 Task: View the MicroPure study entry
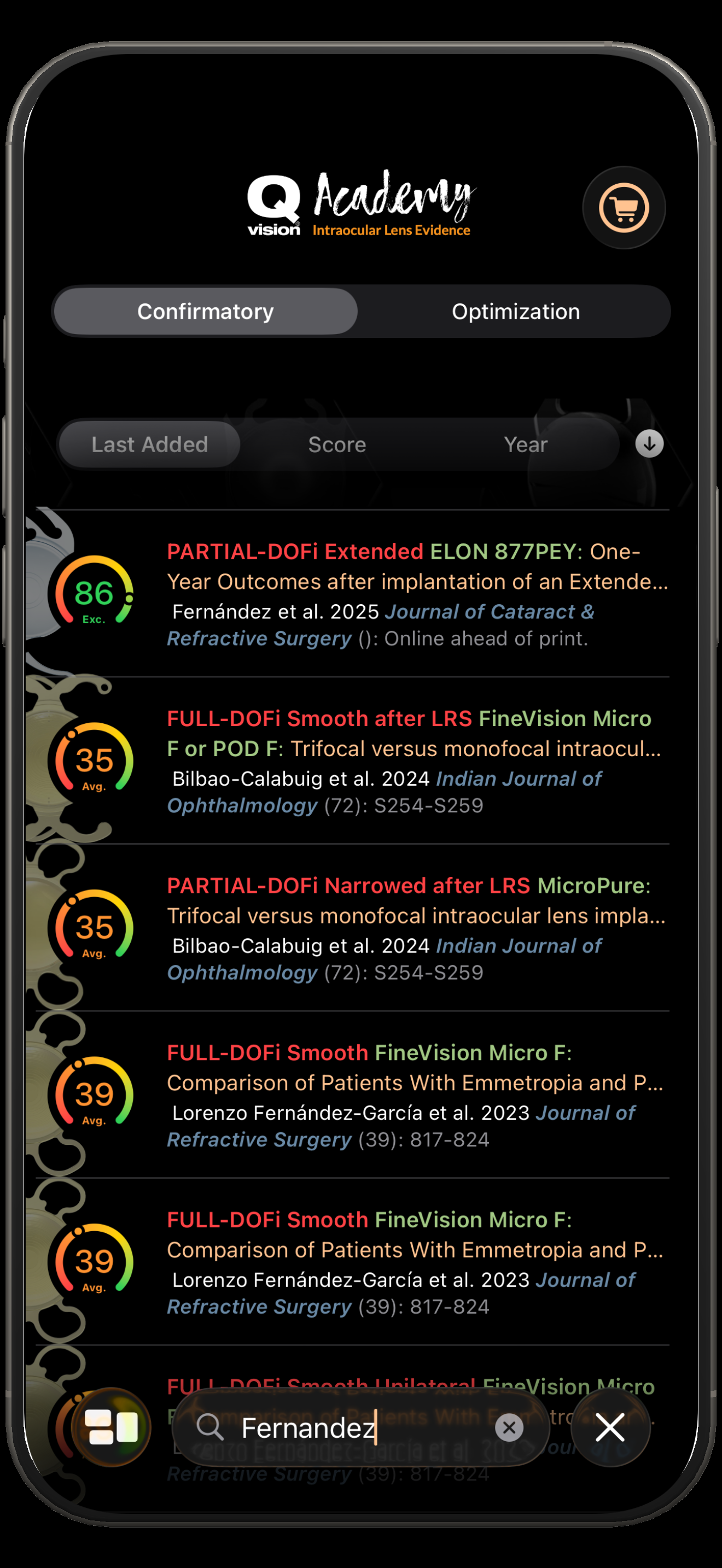tap(417, 928)
